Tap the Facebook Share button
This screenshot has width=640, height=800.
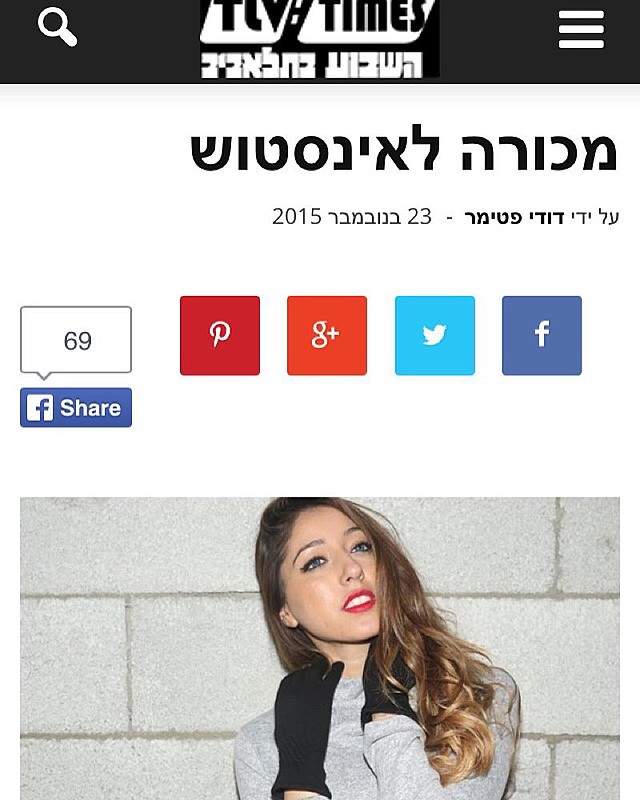coord(76,408)
